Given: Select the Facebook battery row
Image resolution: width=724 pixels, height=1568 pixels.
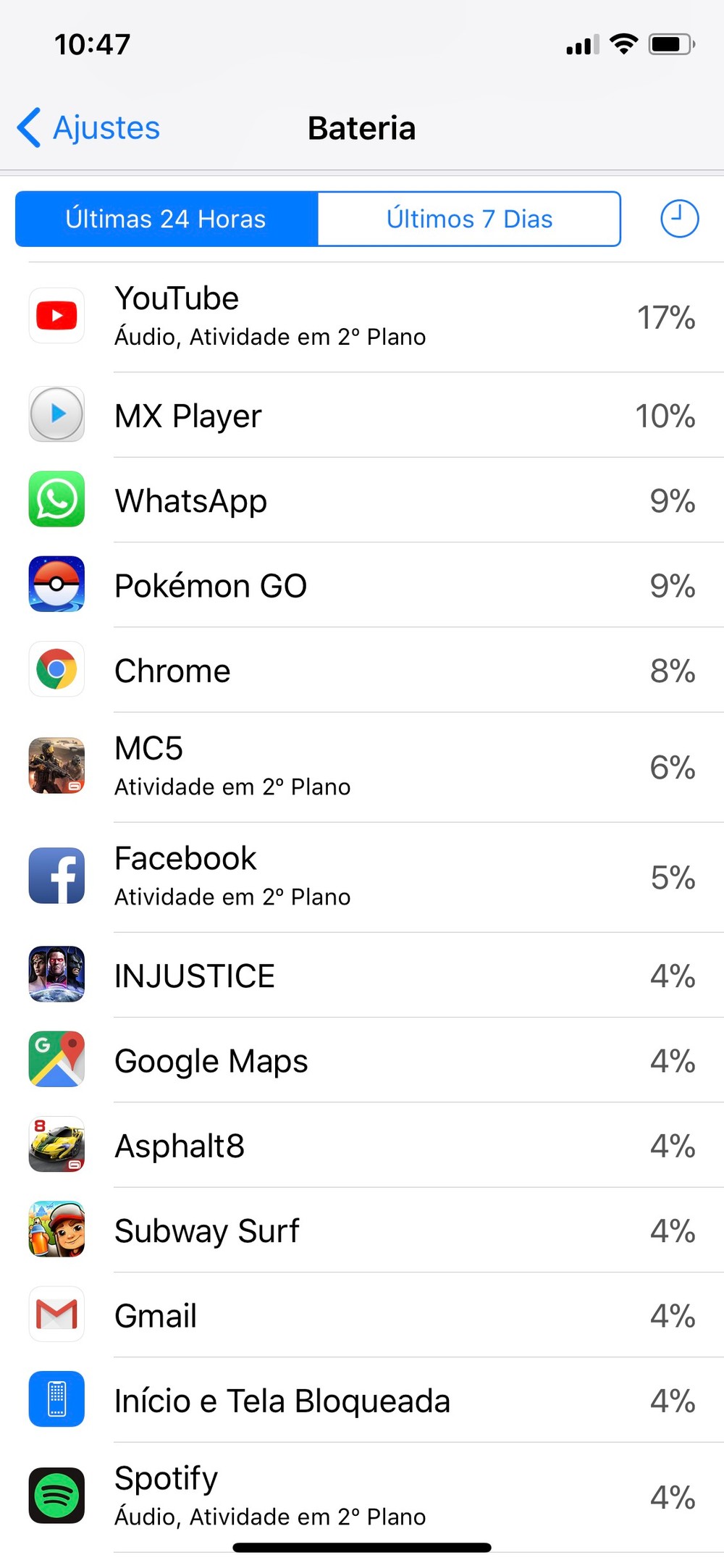Looking at the screenshot, I should tap(362, 876).
